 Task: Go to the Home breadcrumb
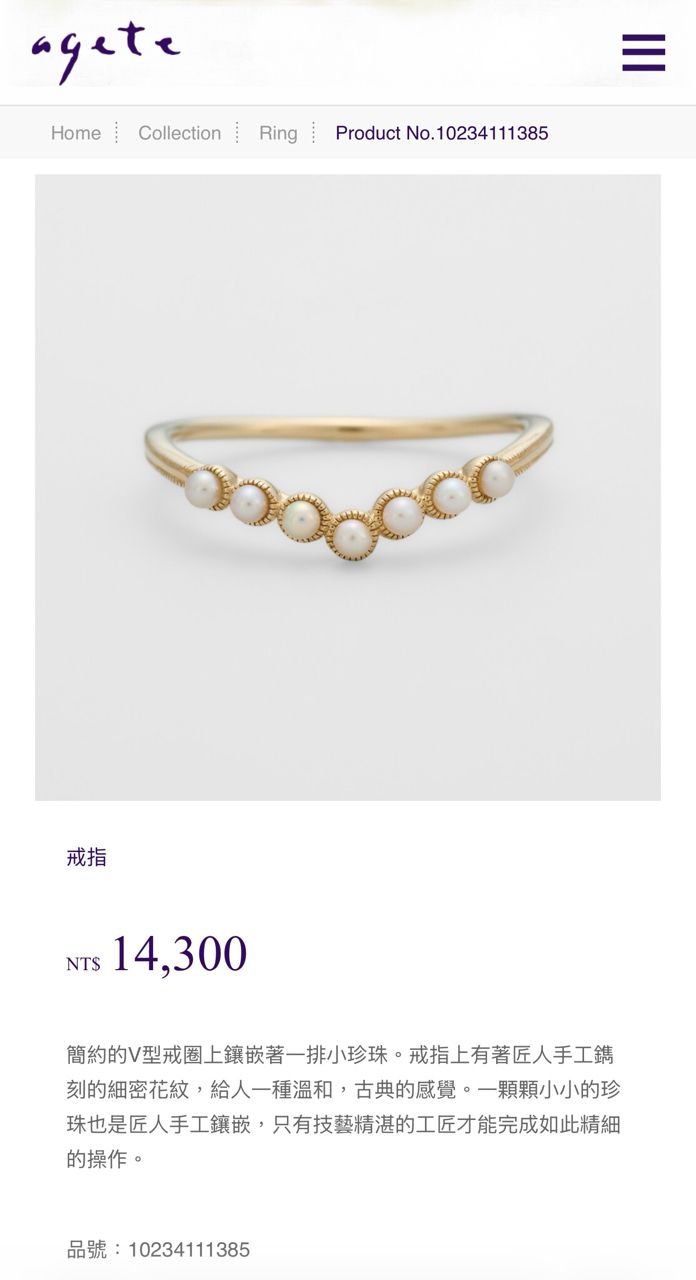click(x=76, y=133)
